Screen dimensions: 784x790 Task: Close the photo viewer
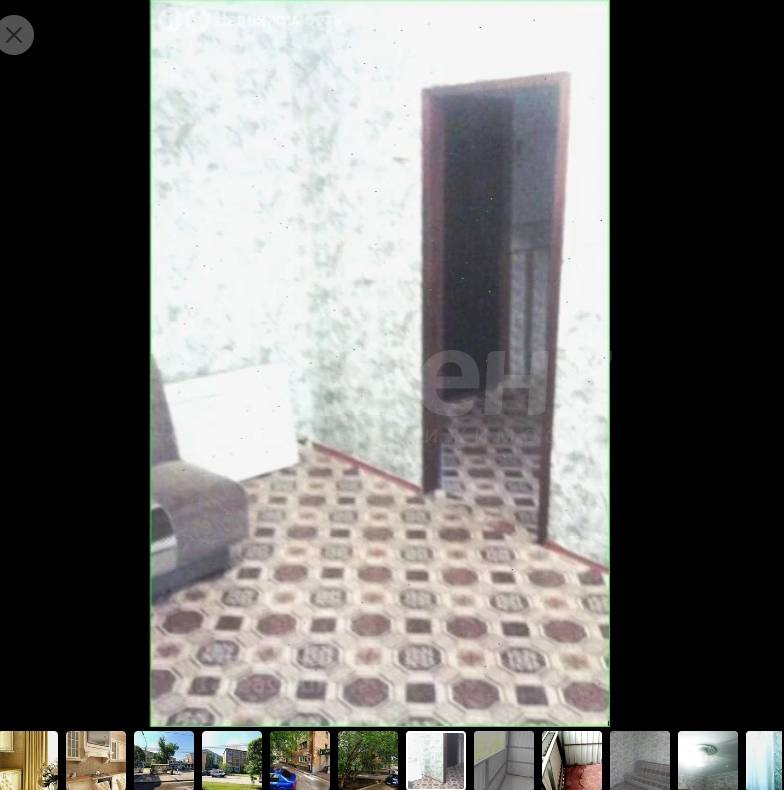tap(15, 35)
